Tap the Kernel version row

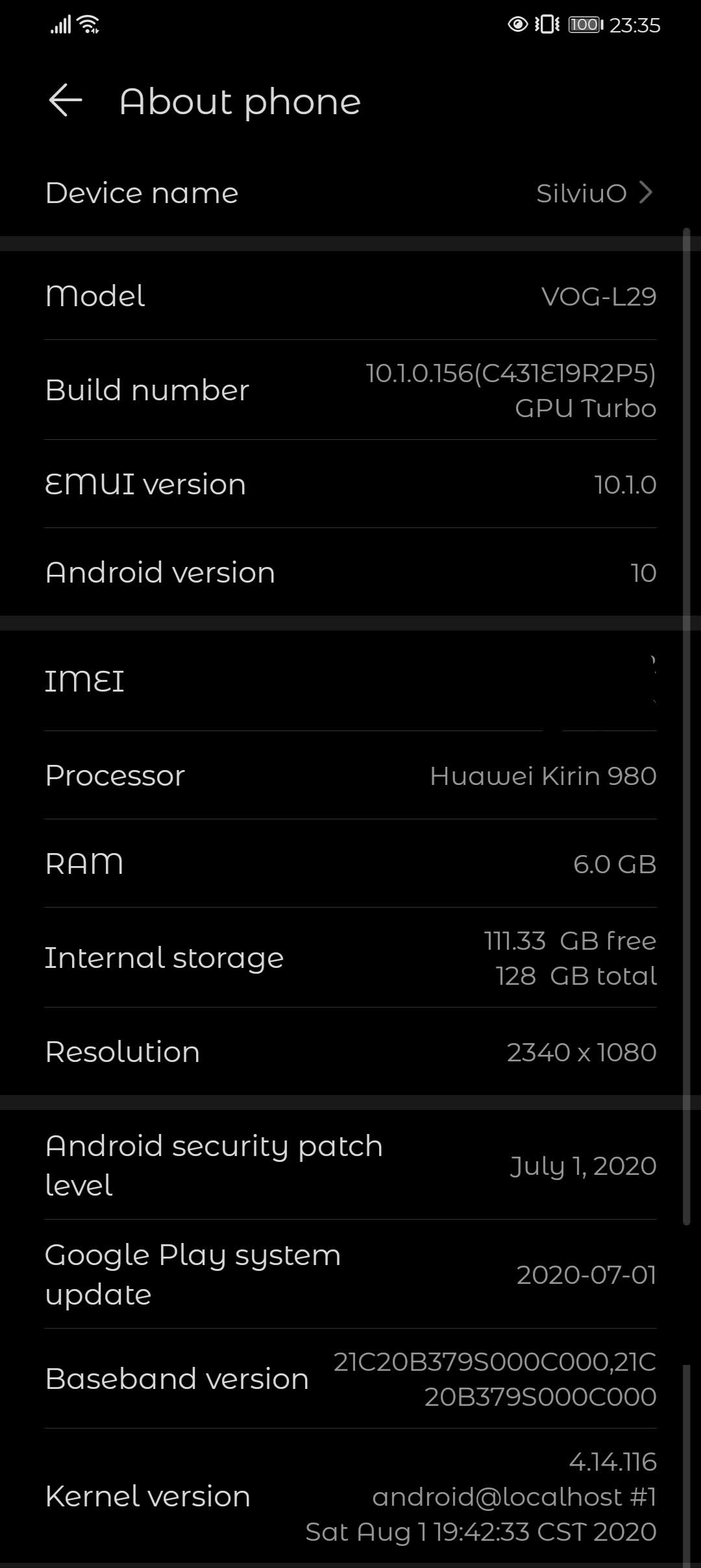click(x=350, y=1496)
